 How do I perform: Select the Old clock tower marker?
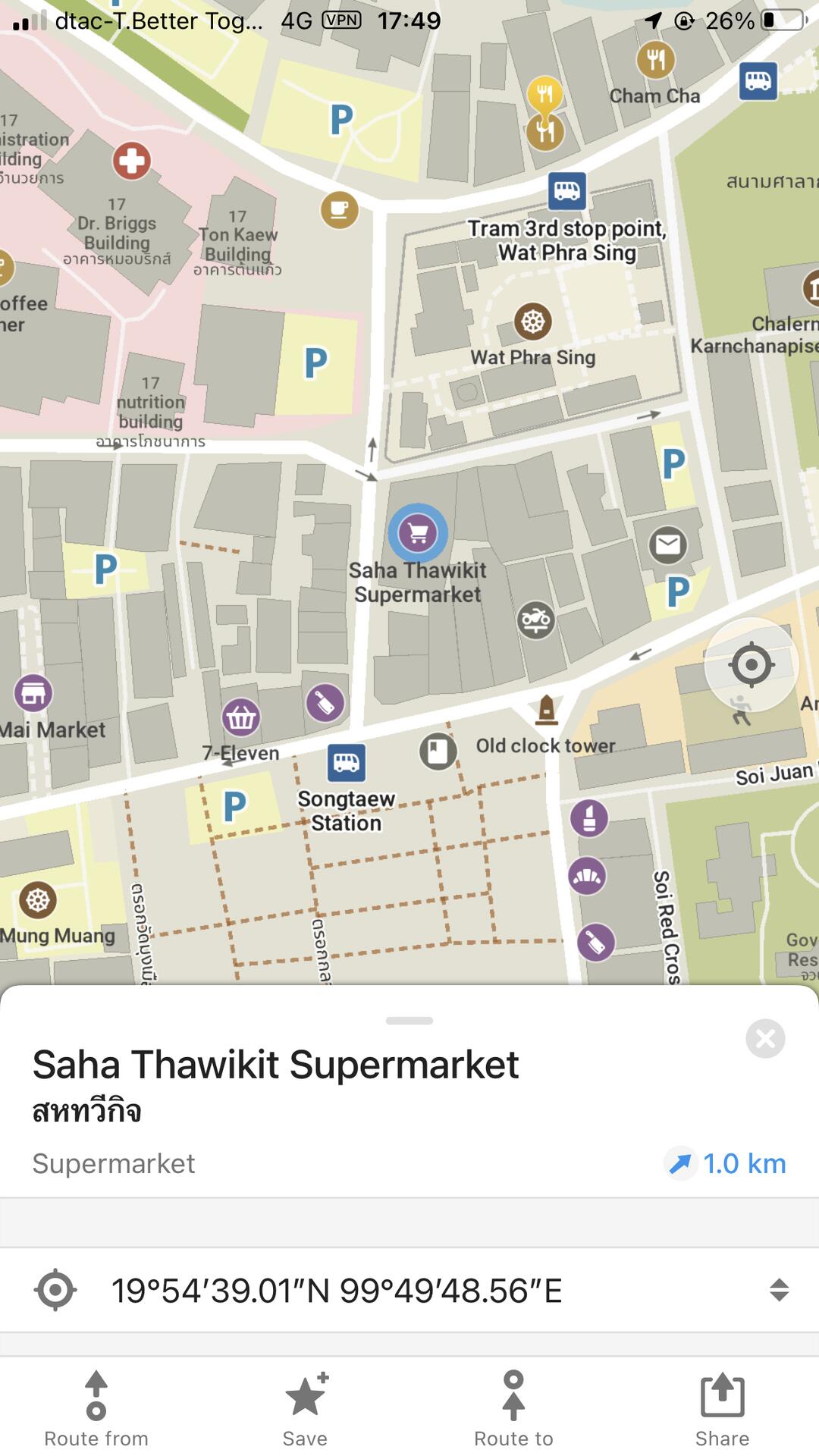(x=546, y=711)
